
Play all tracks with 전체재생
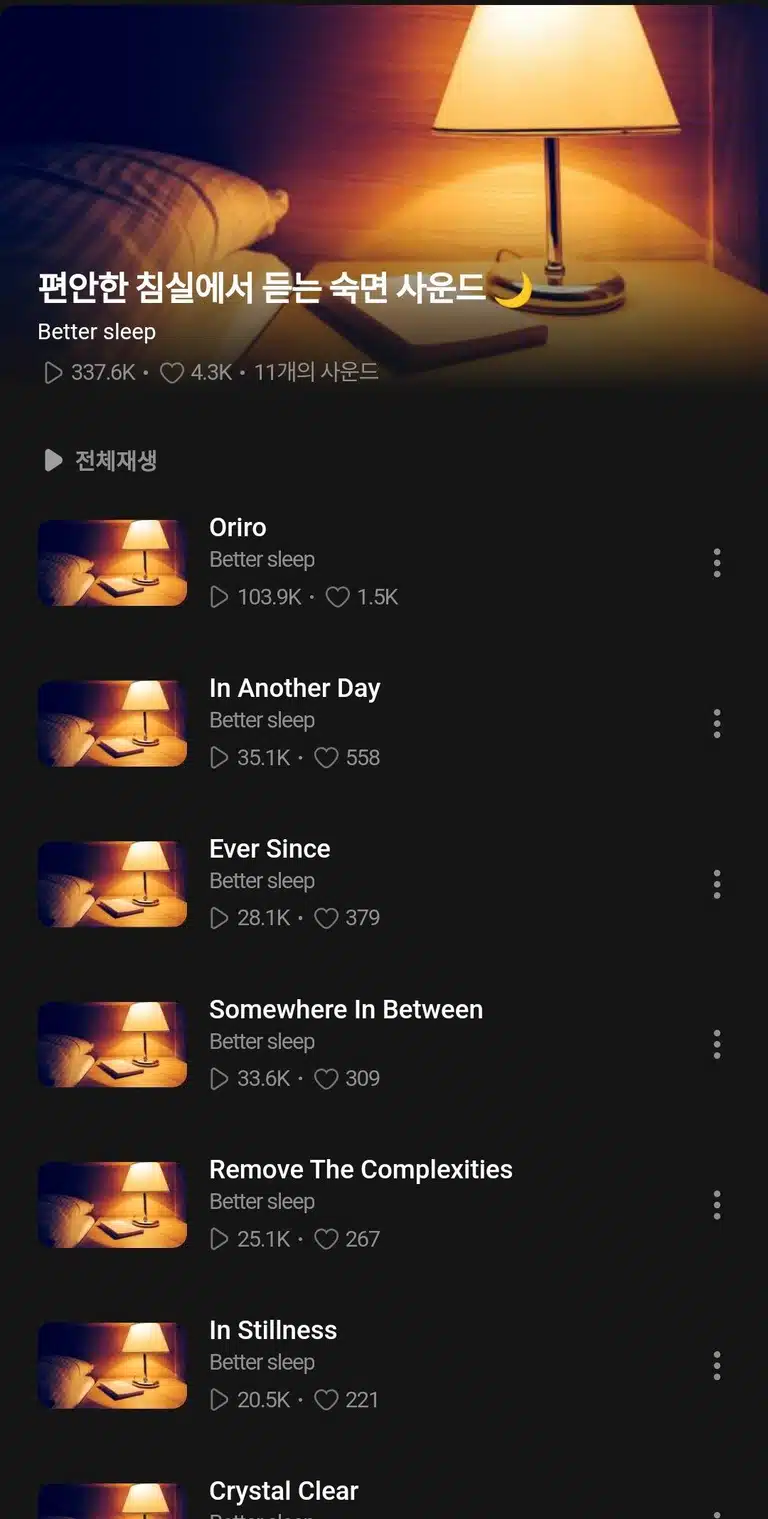[100, 460]
